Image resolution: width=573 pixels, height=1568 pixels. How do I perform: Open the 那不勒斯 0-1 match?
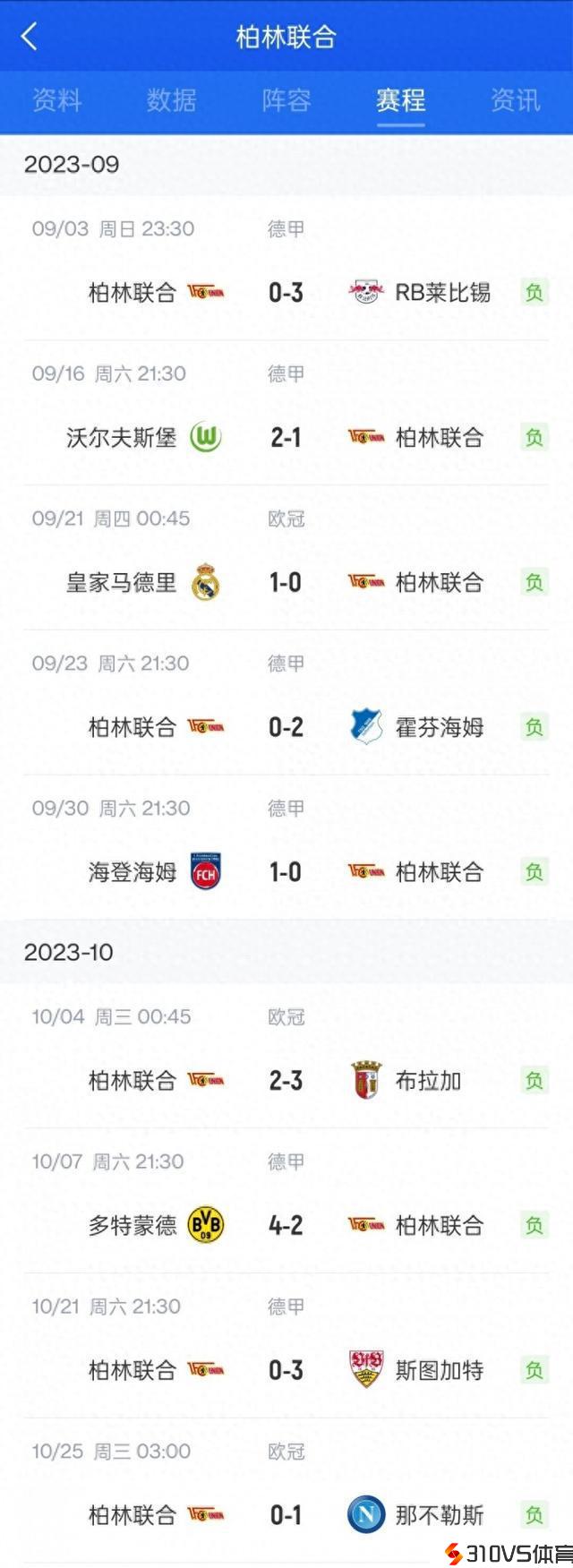286,1515
